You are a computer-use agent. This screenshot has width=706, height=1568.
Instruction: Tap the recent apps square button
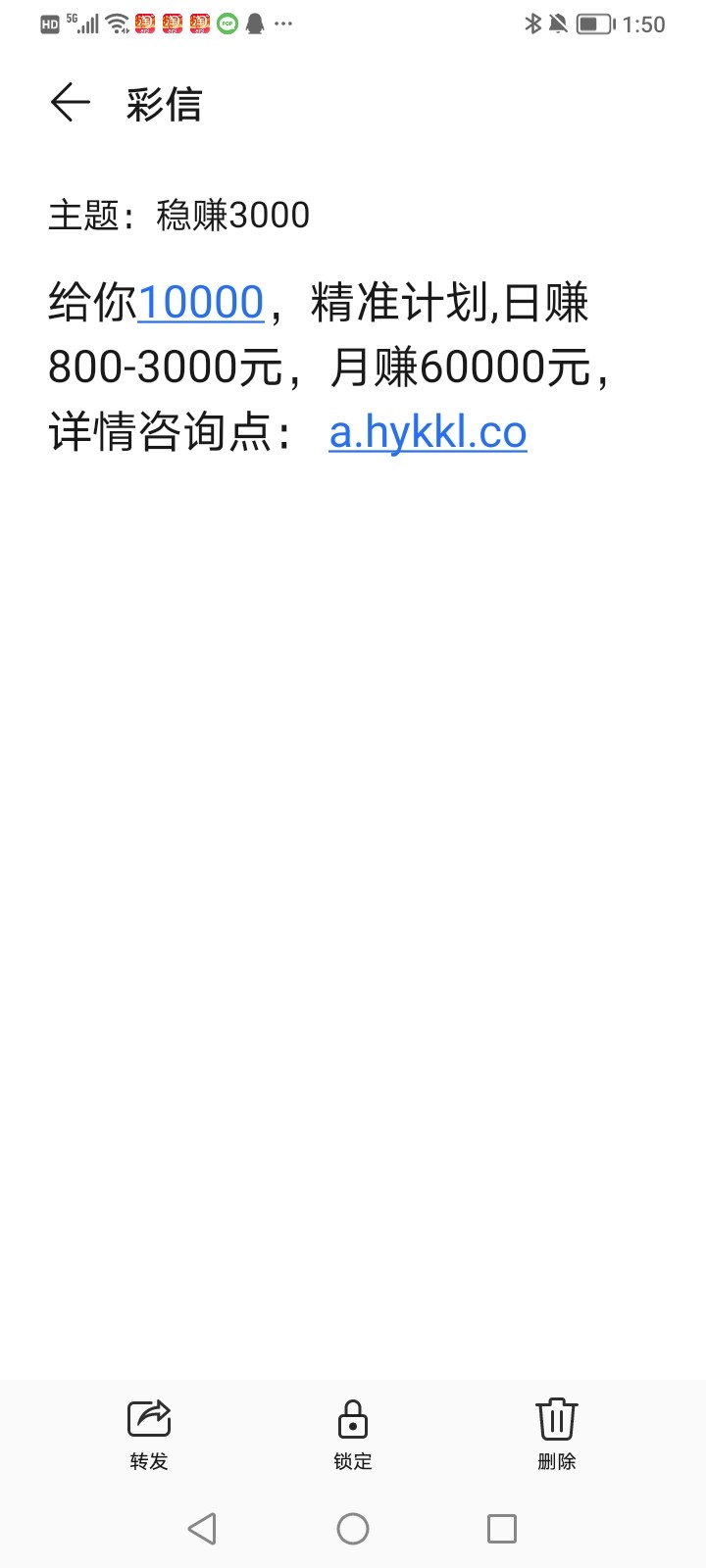tap(503, 1528)
